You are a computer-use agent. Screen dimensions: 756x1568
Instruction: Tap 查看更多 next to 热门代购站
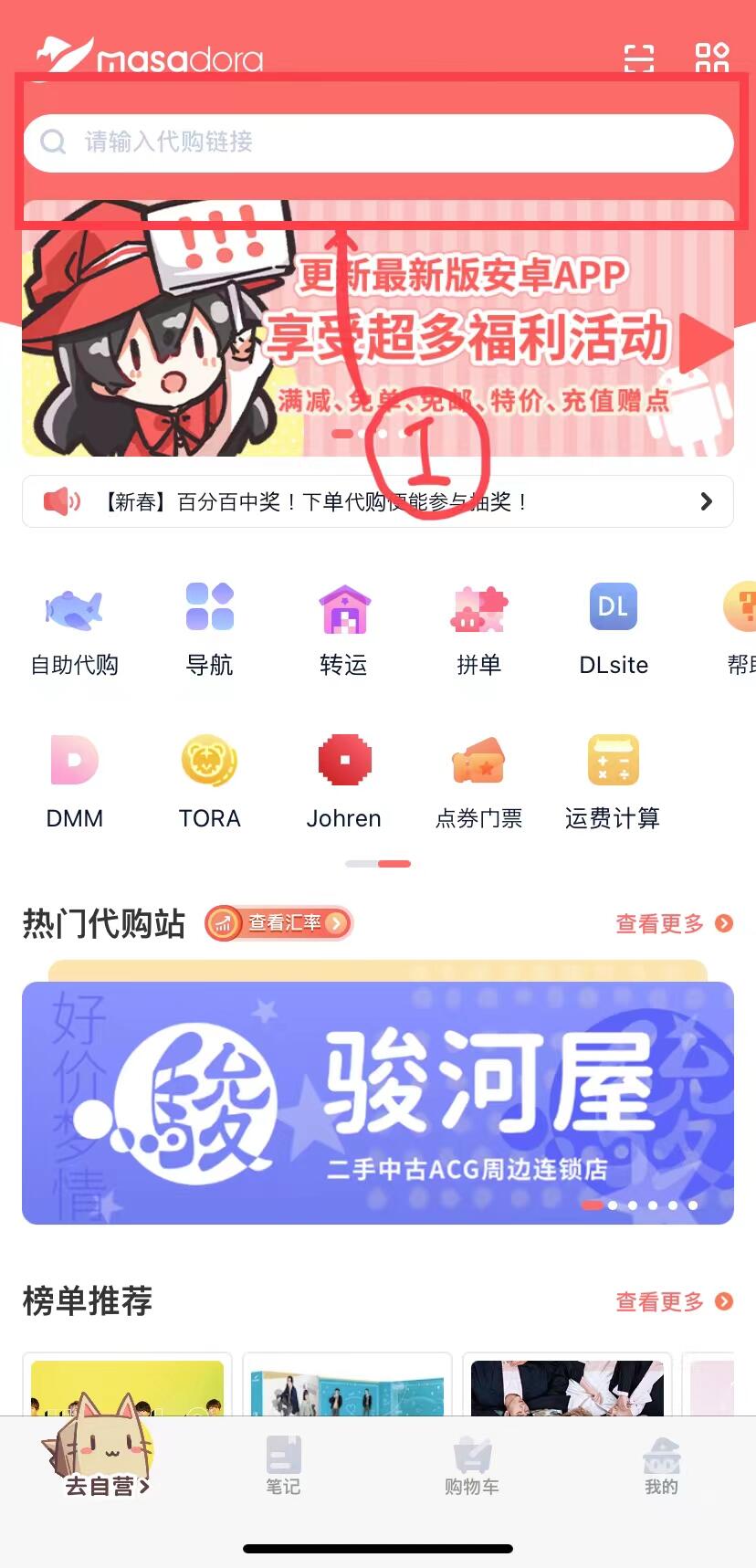tap(674, 924)
